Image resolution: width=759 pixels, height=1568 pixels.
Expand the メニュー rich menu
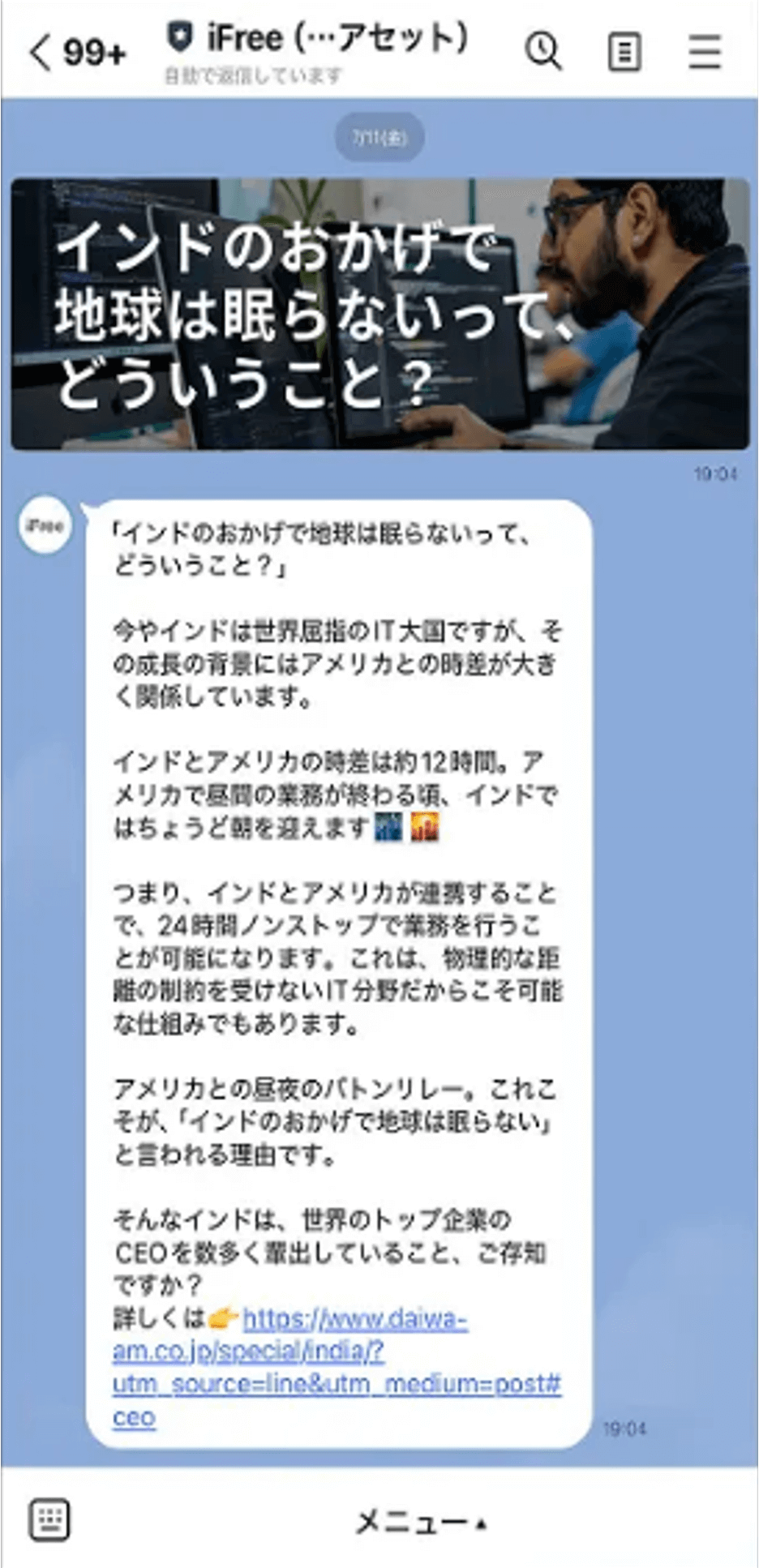420,1523
